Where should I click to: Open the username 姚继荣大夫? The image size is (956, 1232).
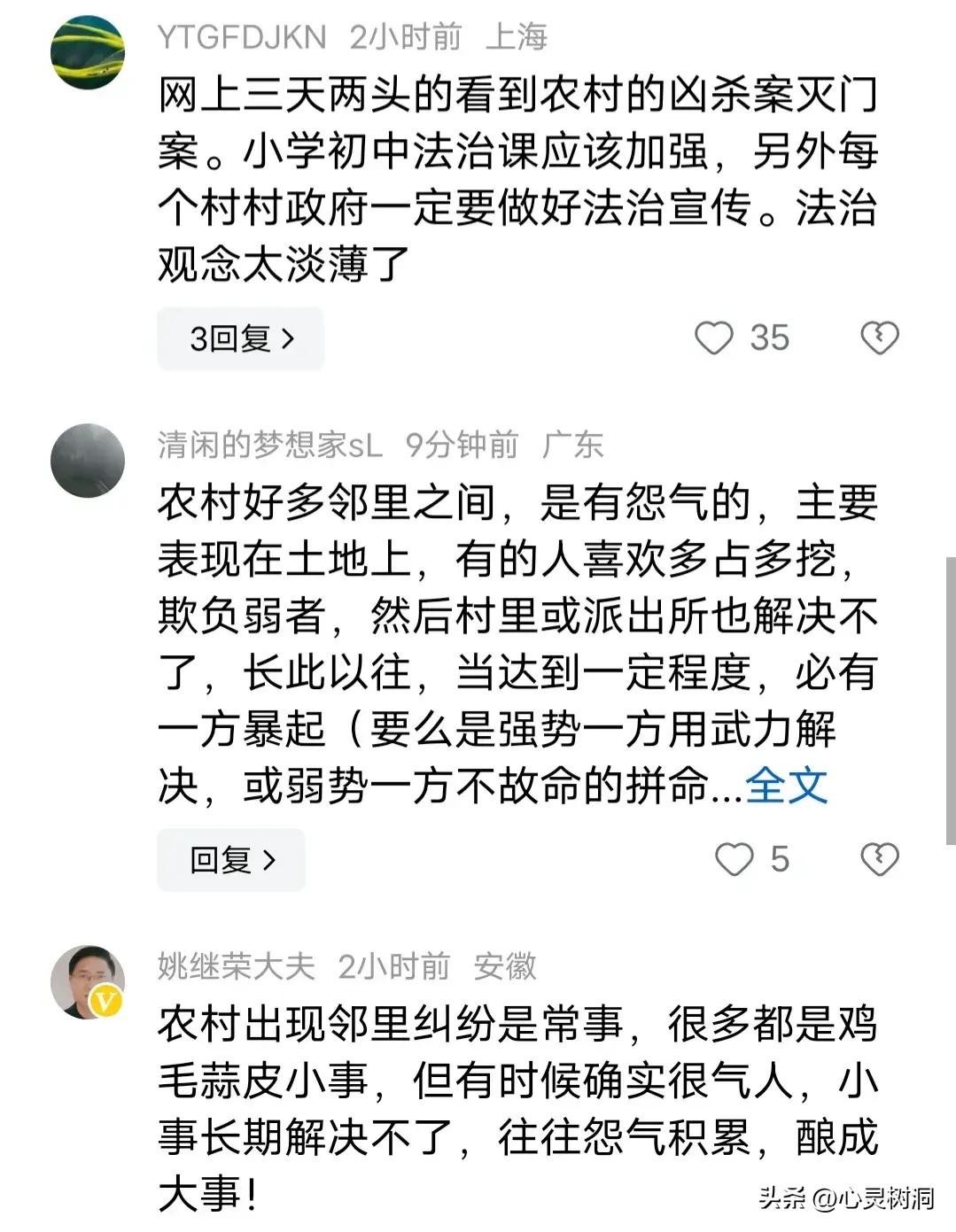click(236, 965)
